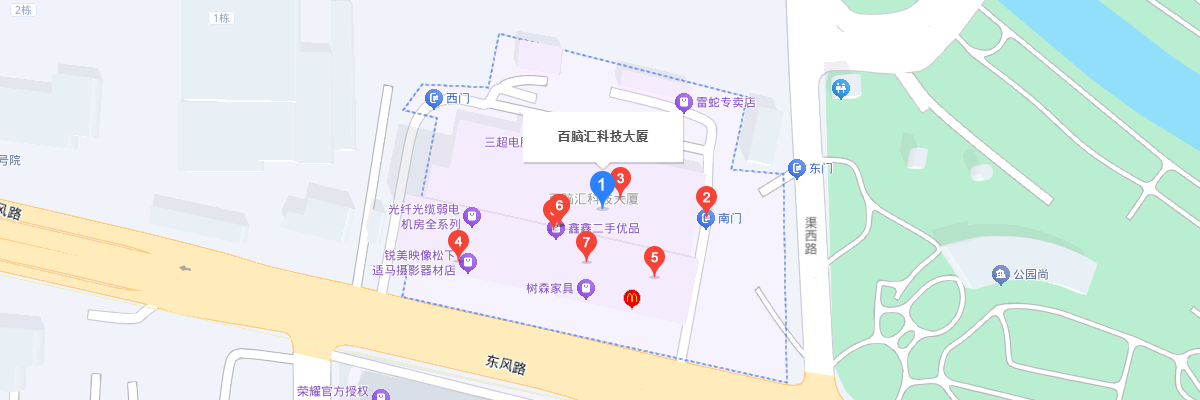Open the McDonald's map icon
This screenshot has width=1200, height=400.
point(631,298)
